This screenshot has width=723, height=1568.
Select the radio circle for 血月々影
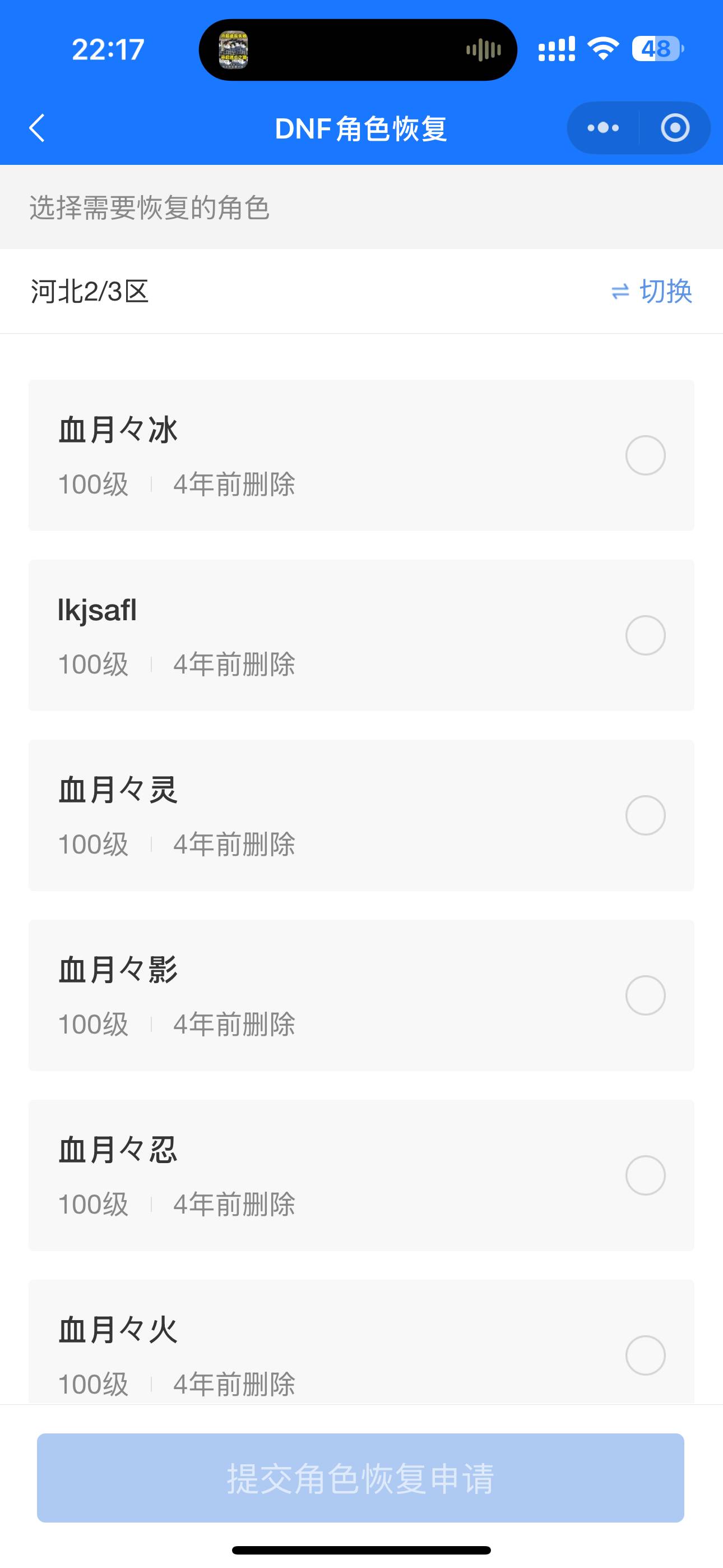(x=645, y=995)
